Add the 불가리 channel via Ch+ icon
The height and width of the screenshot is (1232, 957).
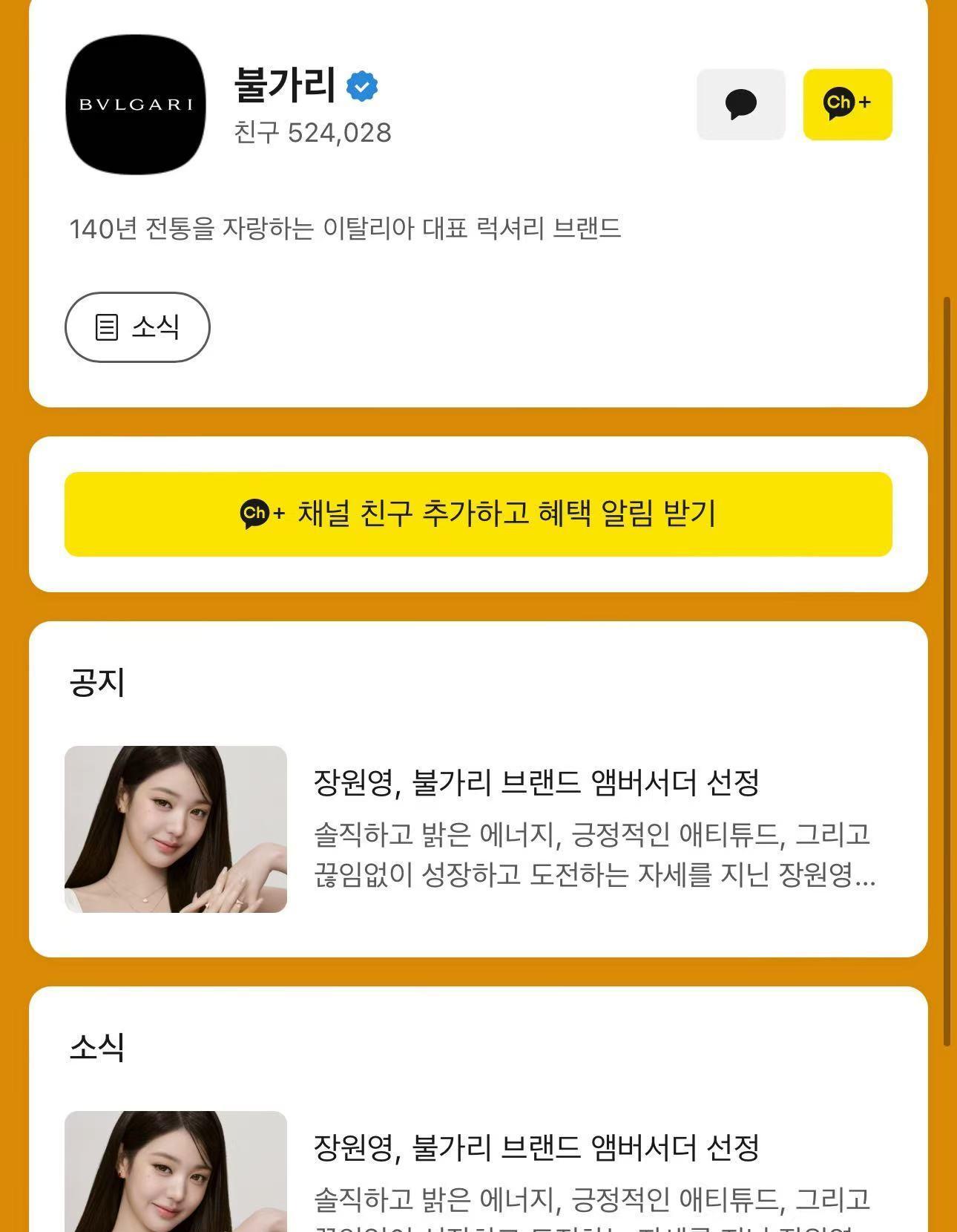(x=847, y=105)
